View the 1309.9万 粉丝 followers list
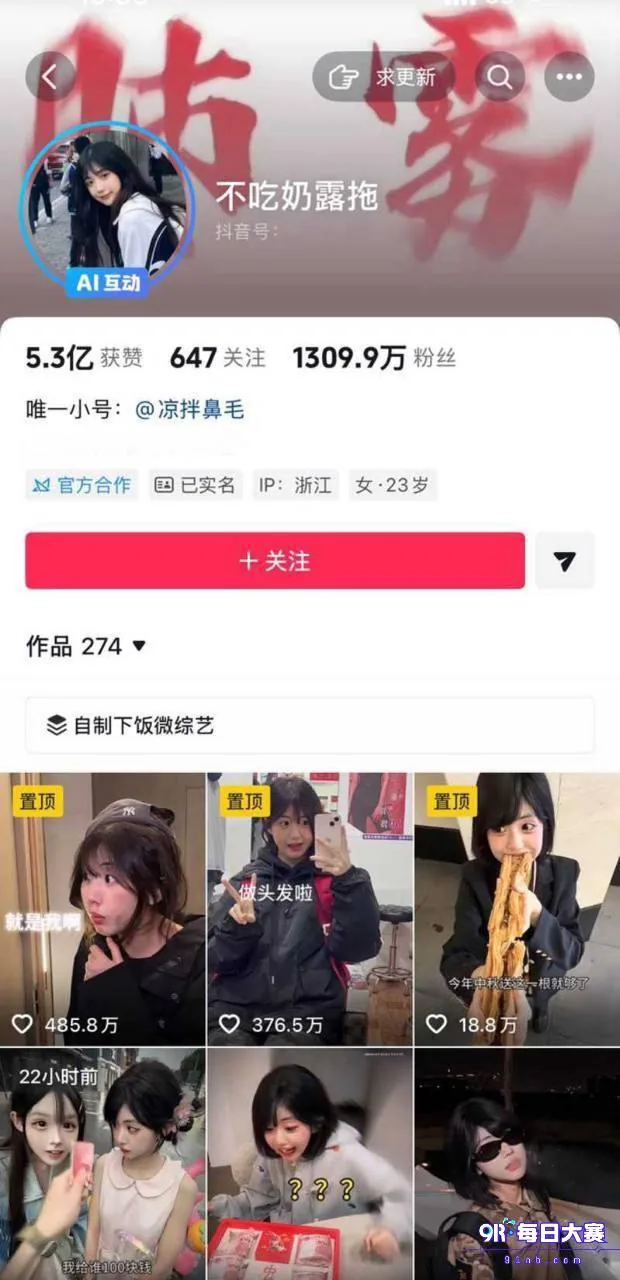This screenshot has height=1280, width=620. point(374,358)
